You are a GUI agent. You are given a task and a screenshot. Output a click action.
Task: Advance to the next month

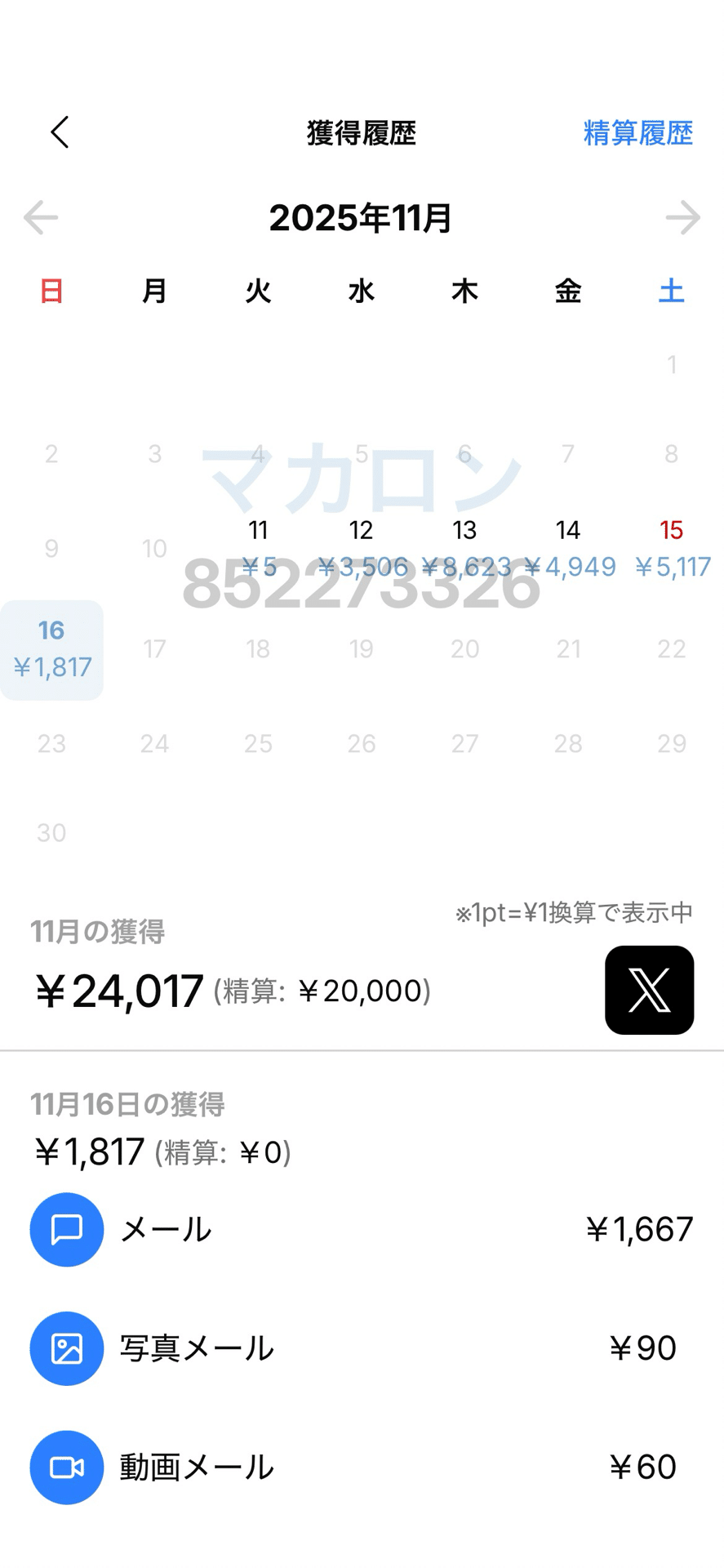(x=682, y=218)
